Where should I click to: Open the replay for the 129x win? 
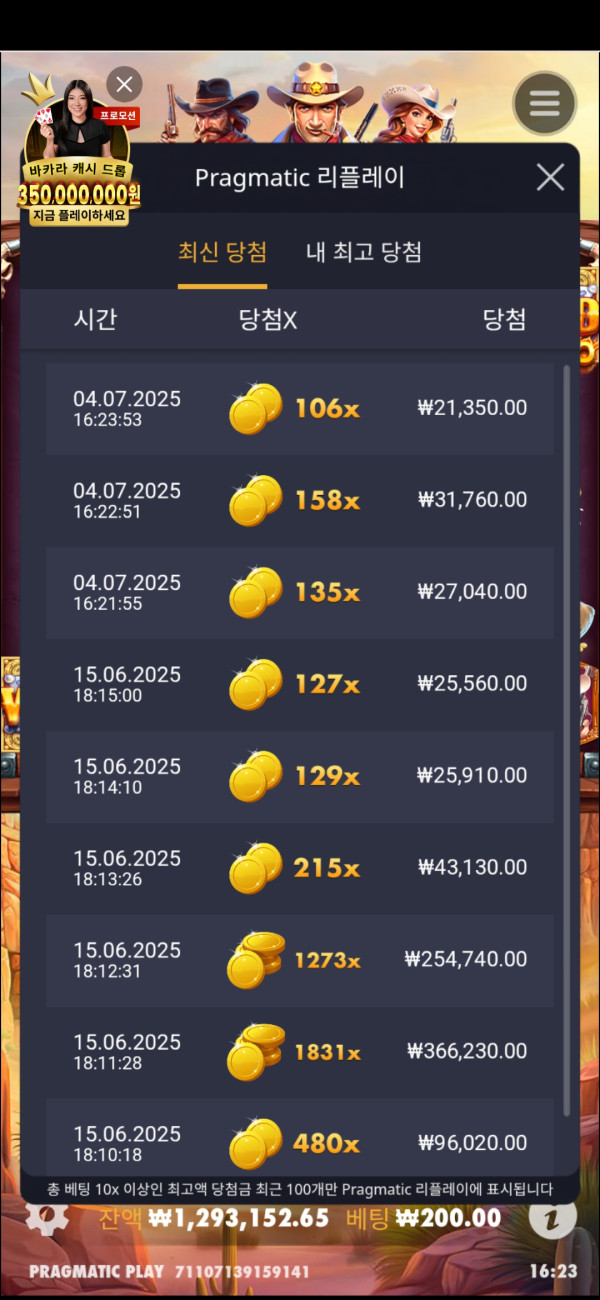pos(300,776)
